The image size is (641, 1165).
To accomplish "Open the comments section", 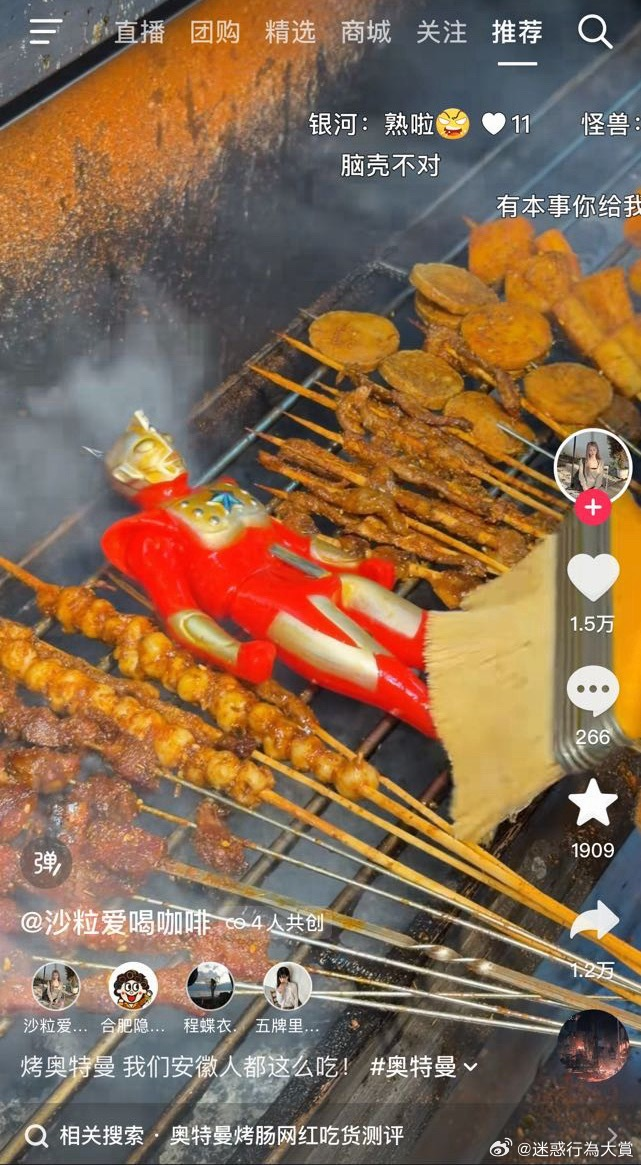I will [x=593, y=692].
